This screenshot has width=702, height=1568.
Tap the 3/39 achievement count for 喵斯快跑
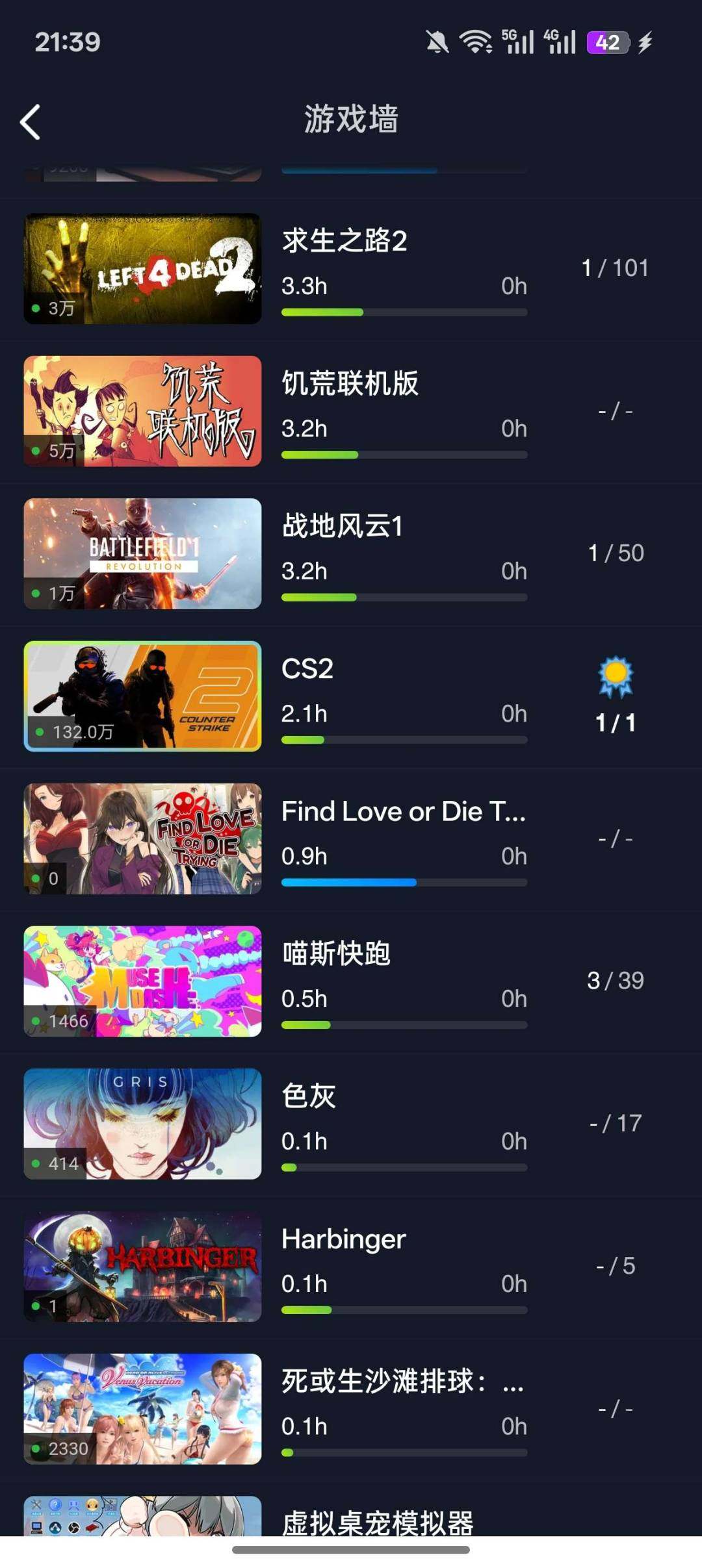pos(615,981)
